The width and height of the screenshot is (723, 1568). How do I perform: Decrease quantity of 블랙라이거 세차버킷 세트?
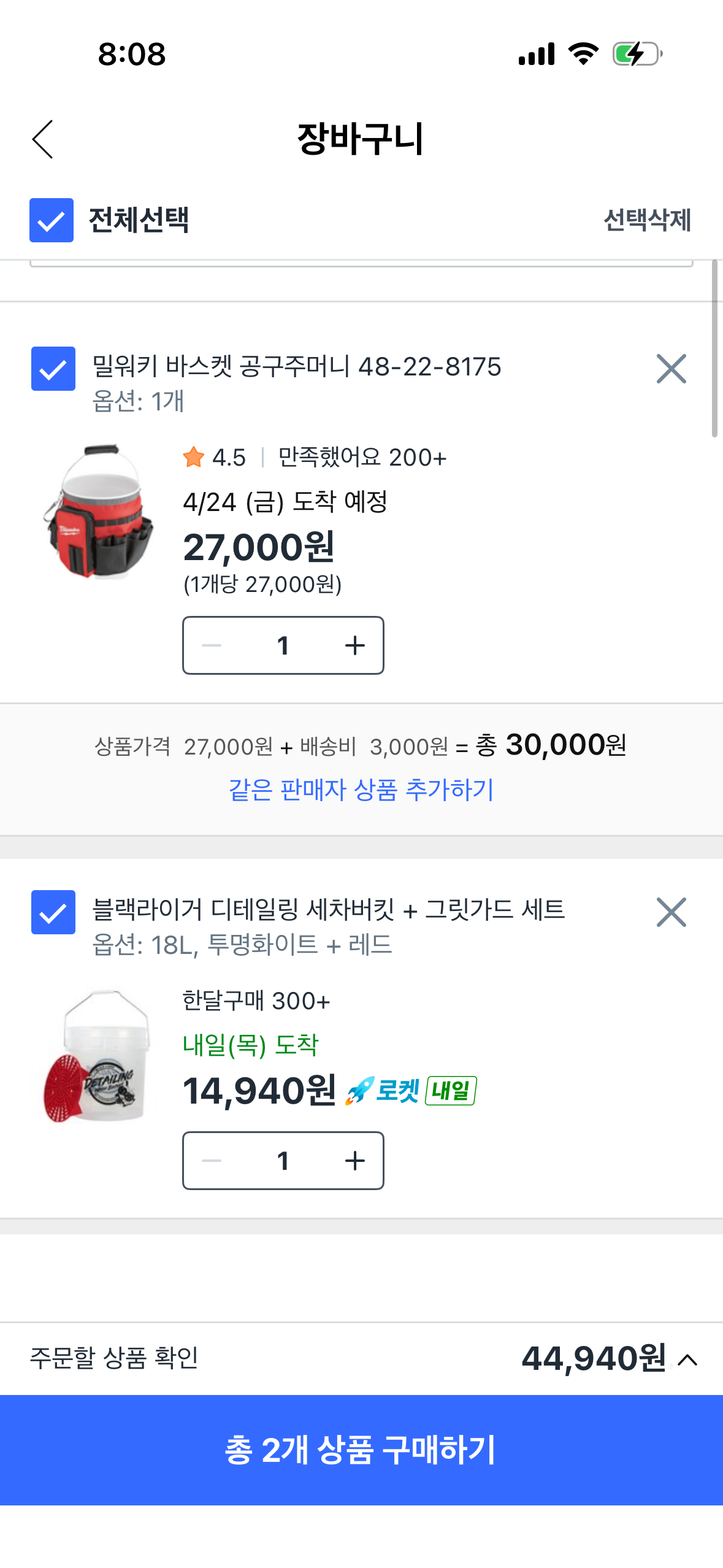click(212, 1161)
